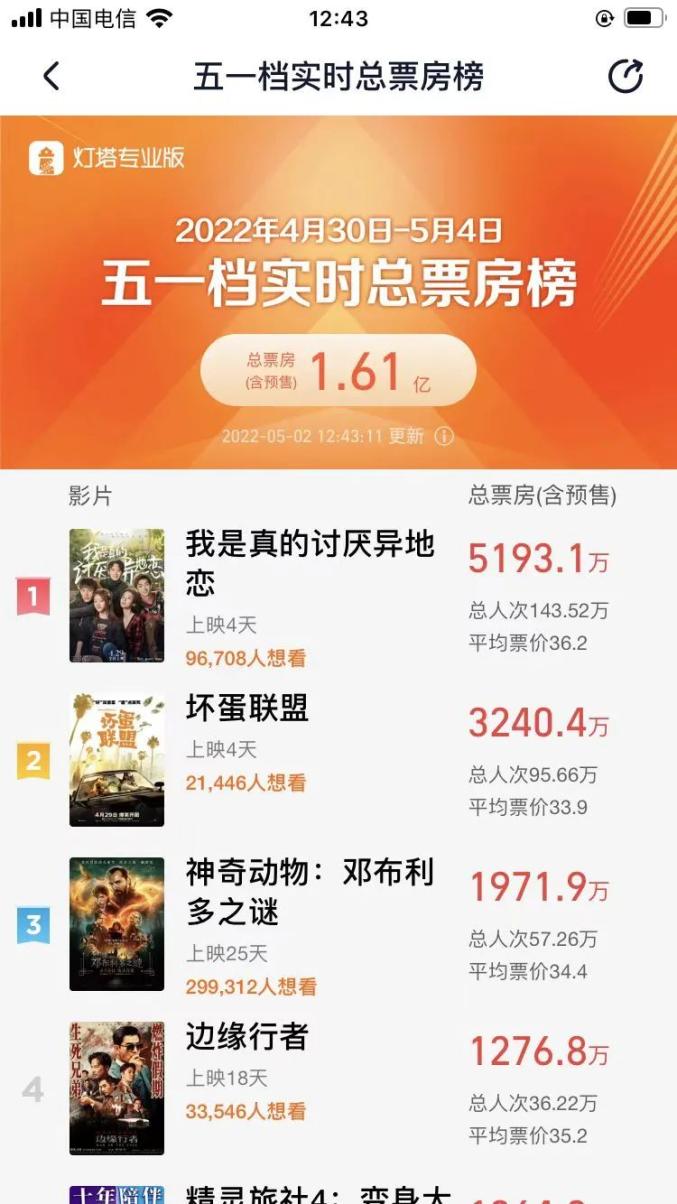The image size is (677, 1204).
Task: Share the box office ranking
Action: point(626,77)
